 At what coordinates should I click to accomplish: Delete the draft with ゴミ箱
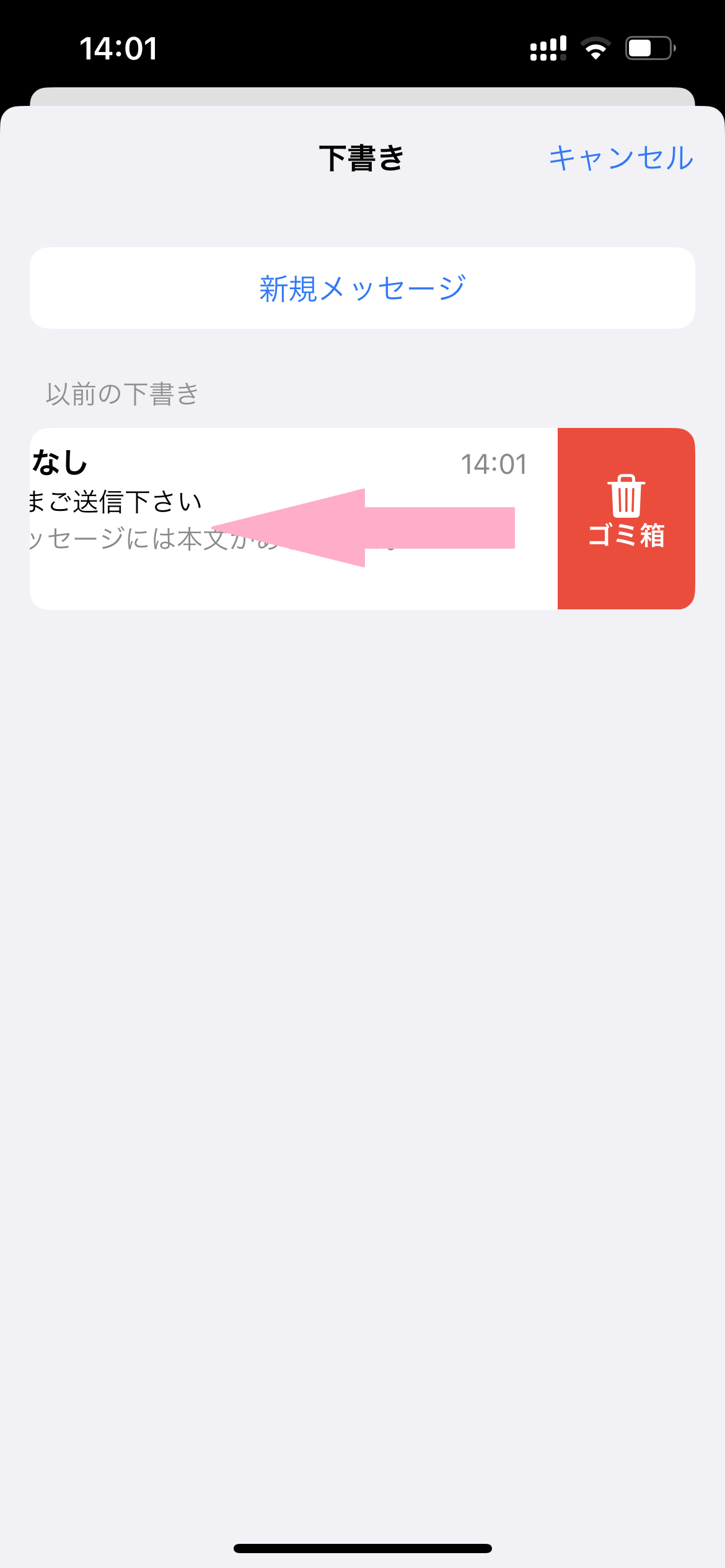click(626, 518)
